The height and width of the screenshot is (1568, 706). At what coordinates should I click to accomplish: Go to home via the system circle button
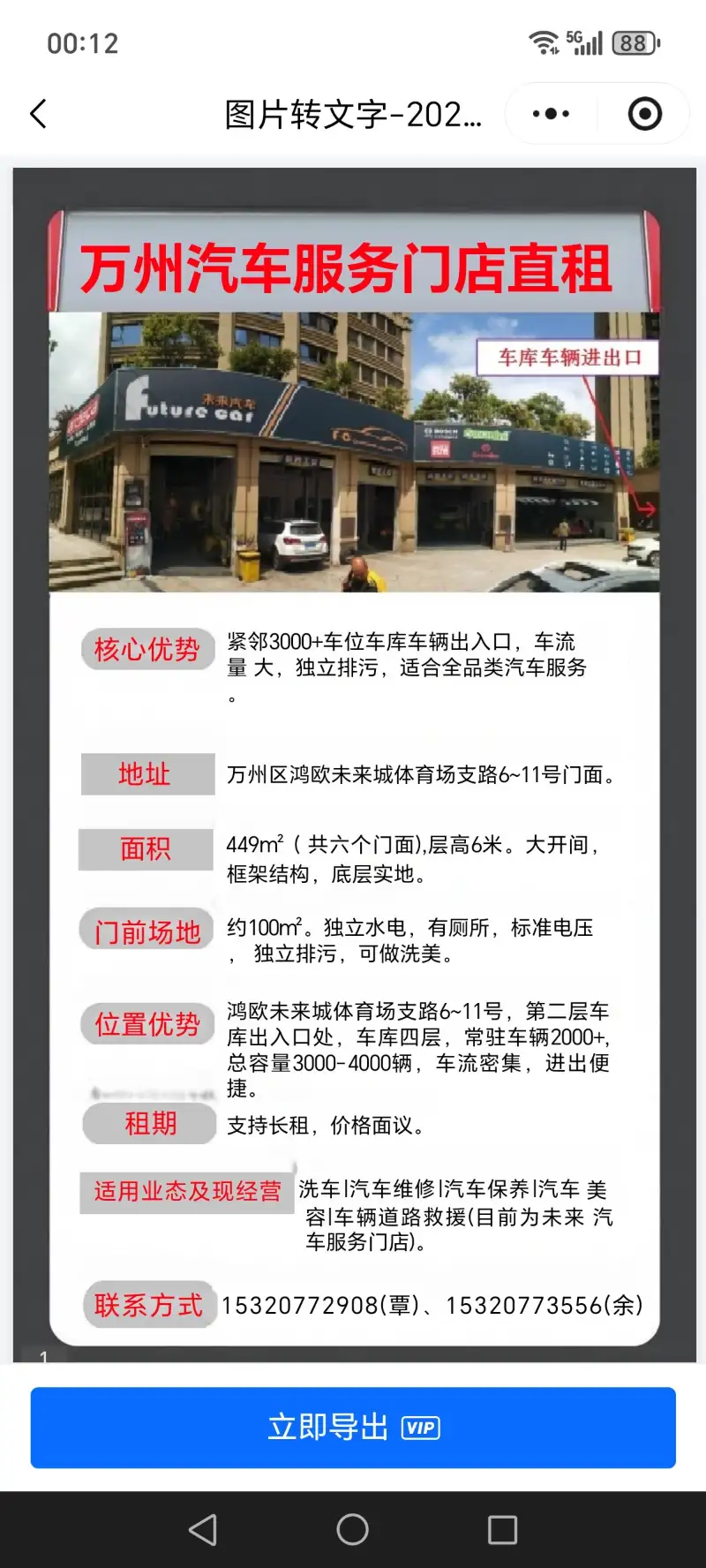pyautogui.click(x=353, y=1529)
